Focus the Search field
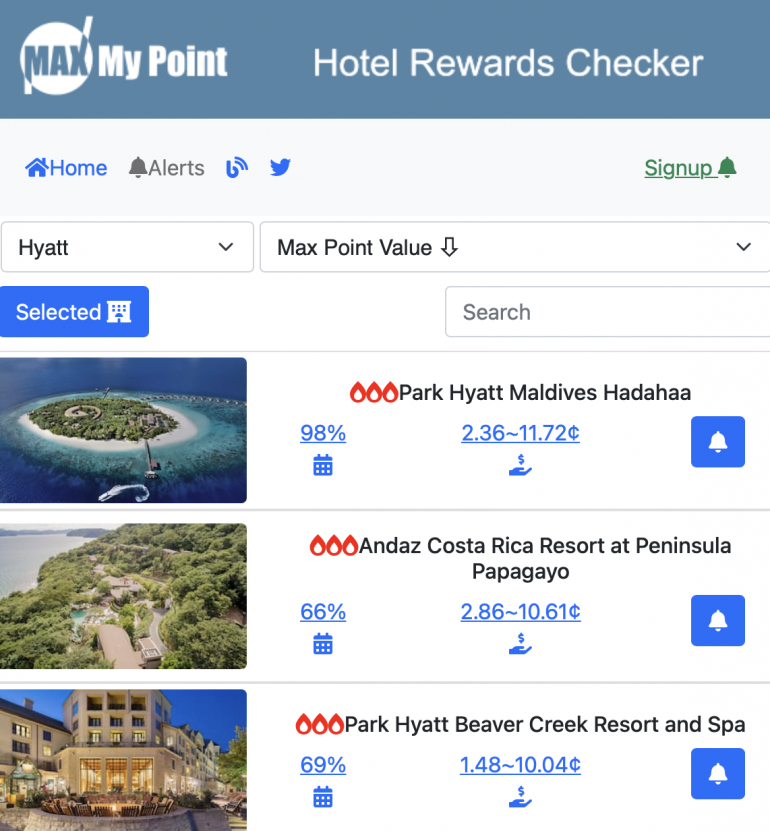This screenshot has height=831, width=770. click(606, 312)
